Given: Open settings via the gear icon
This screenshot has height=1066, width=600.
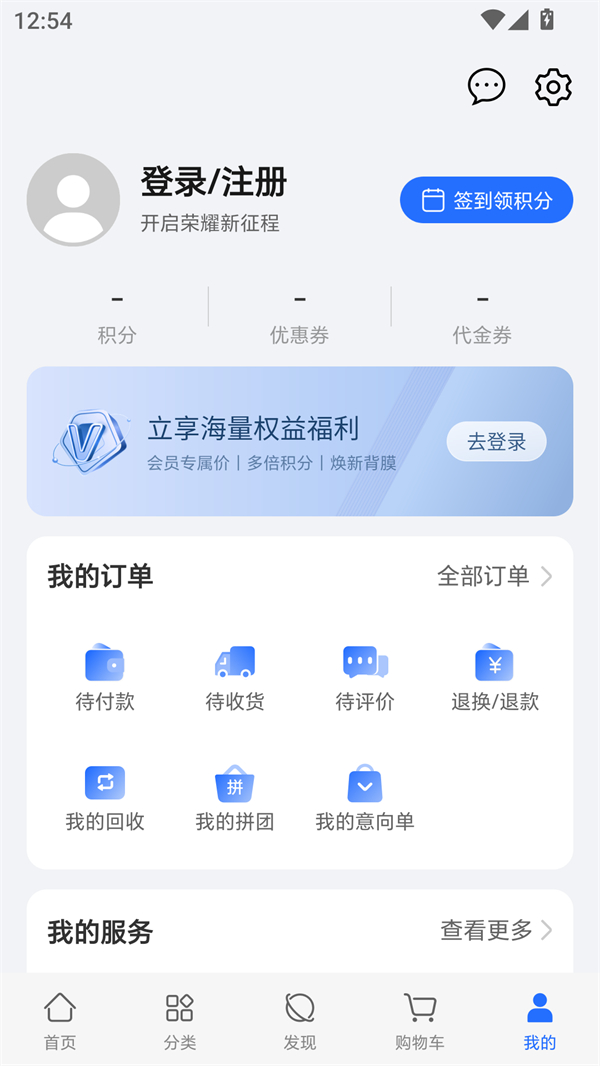Looking at the screenshot, I should click(553, 87).
